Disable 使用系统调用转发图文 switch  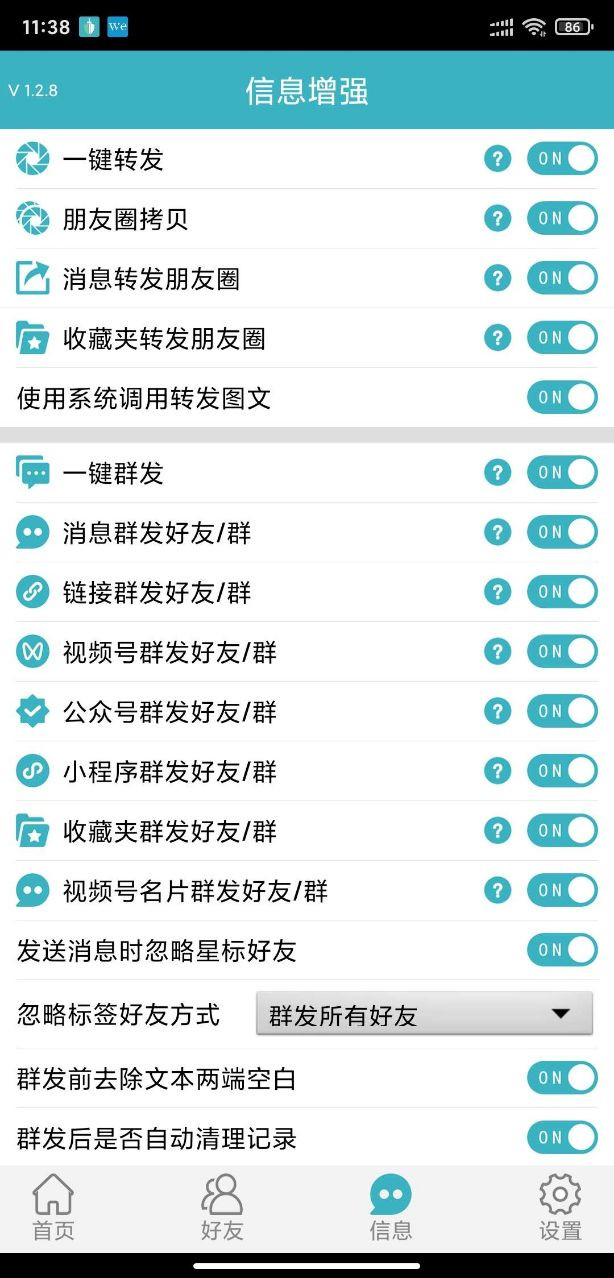[x=562, y=398]
